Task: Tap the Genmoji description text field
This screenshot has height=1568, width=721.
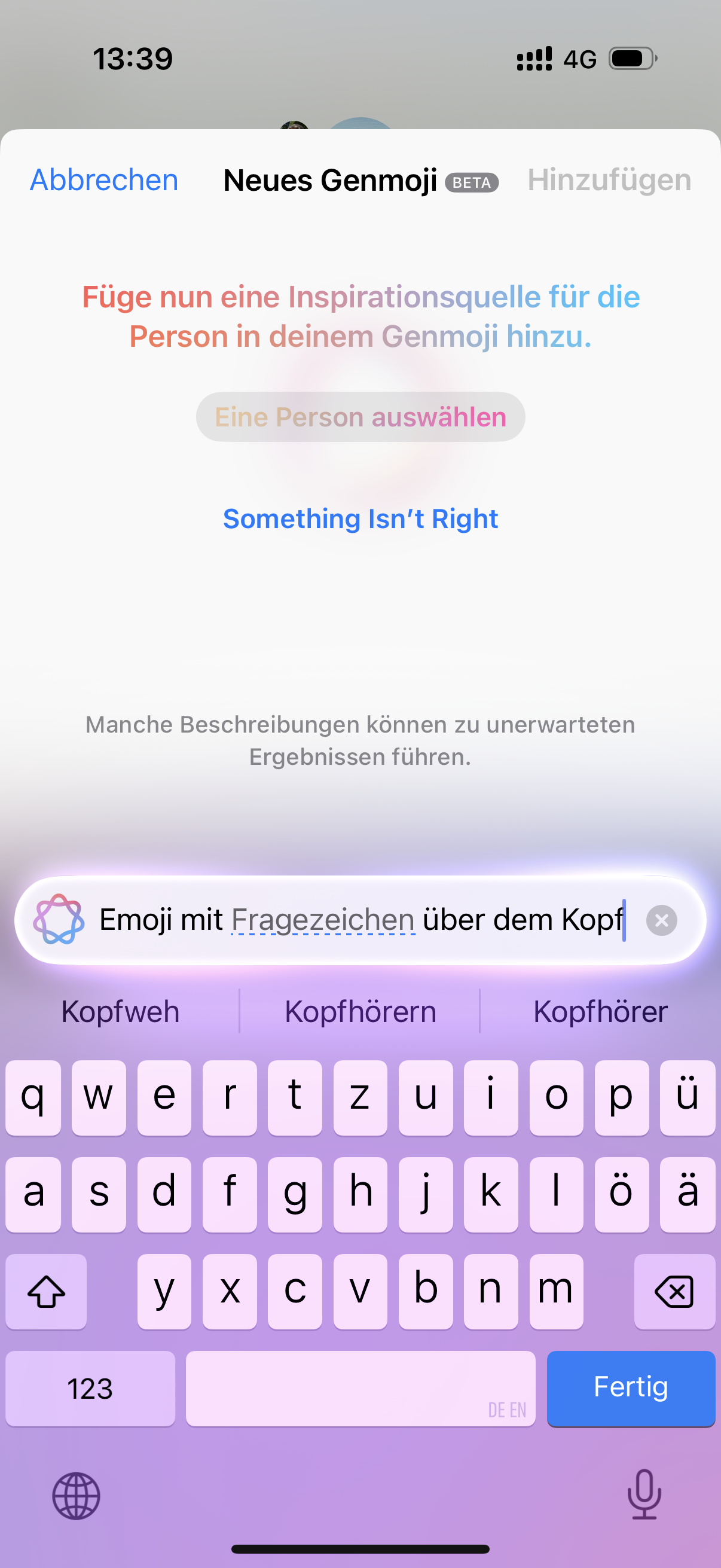Action: point(360,920)
